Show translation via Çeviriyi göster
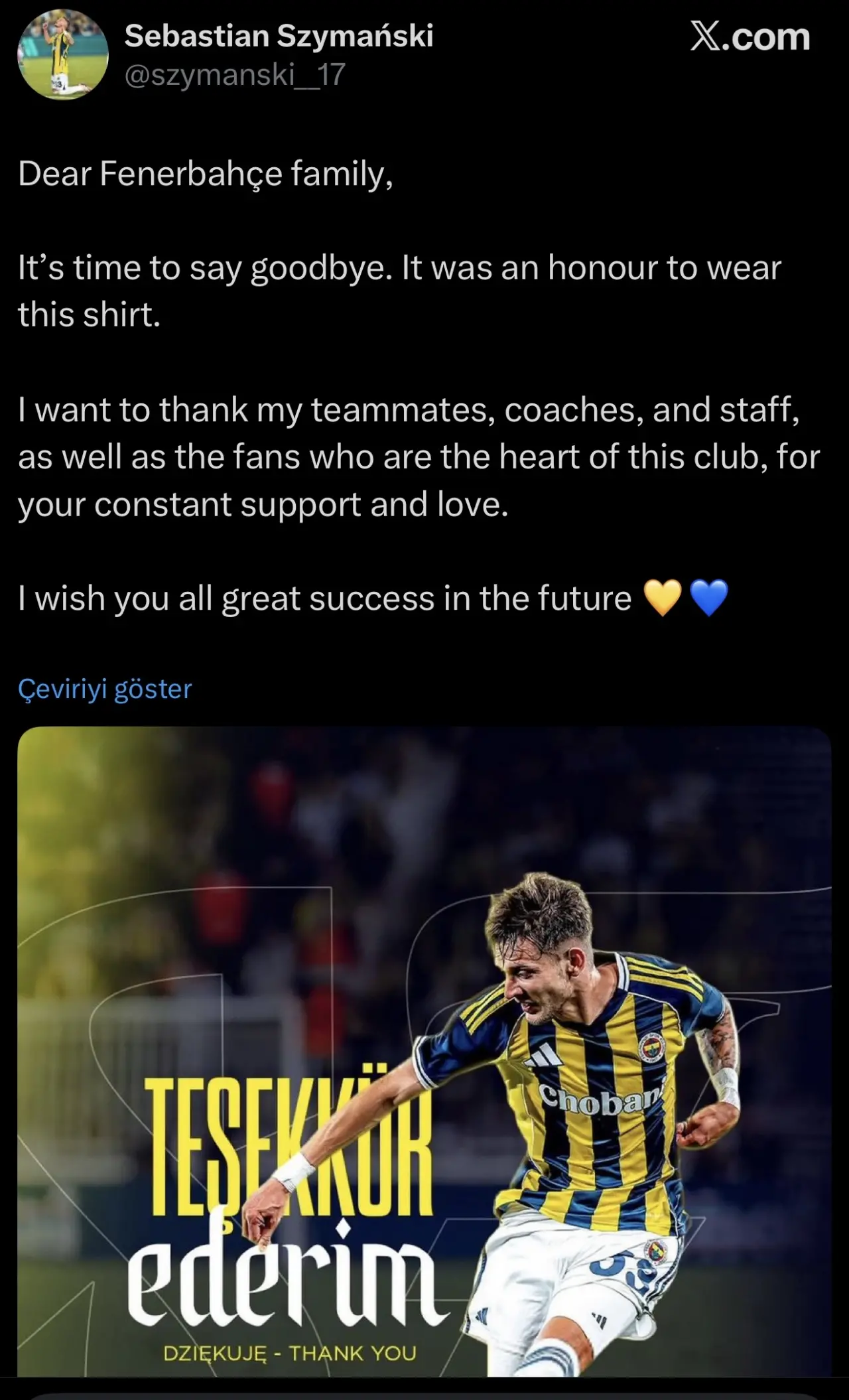 coord(105,689)
